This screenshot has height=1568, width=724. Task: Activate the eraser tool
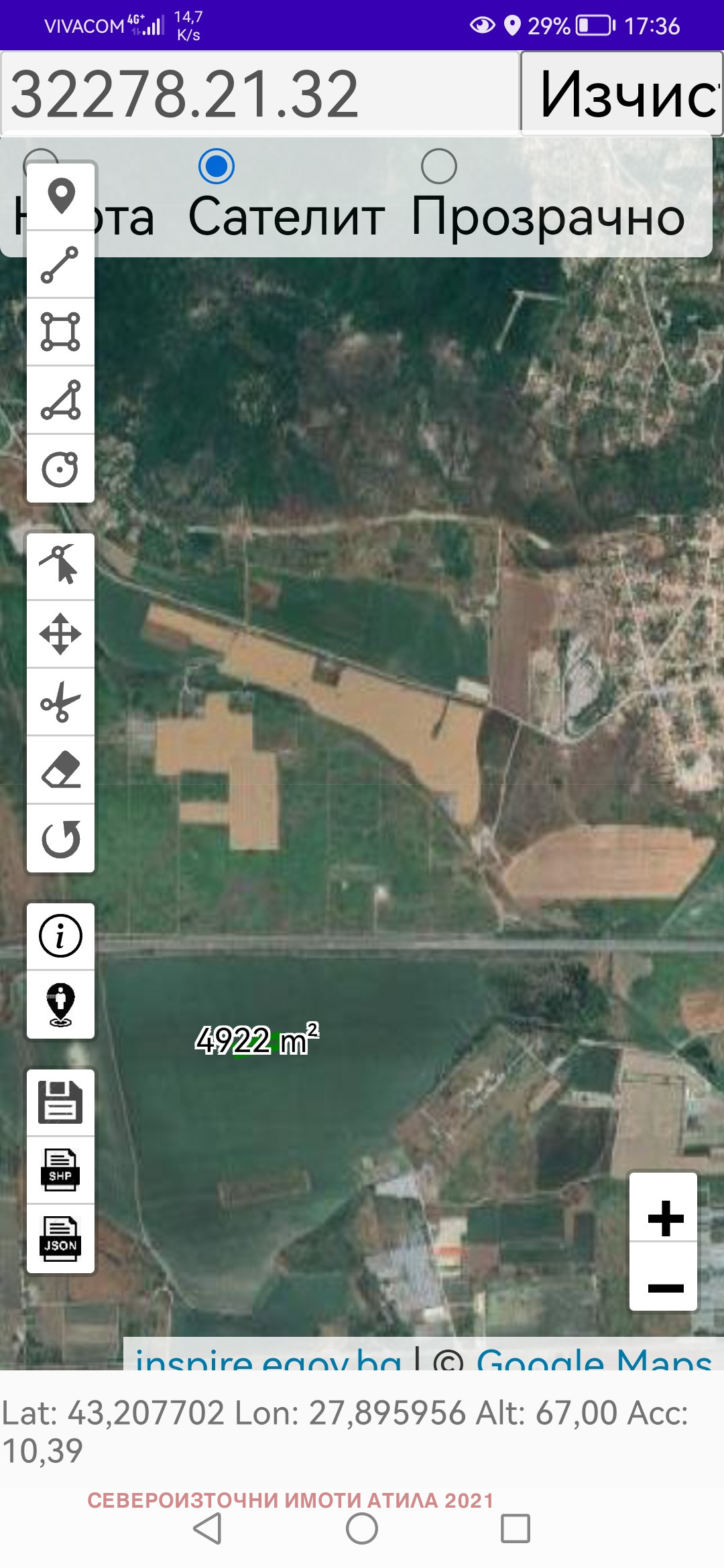tap(61, 770)
